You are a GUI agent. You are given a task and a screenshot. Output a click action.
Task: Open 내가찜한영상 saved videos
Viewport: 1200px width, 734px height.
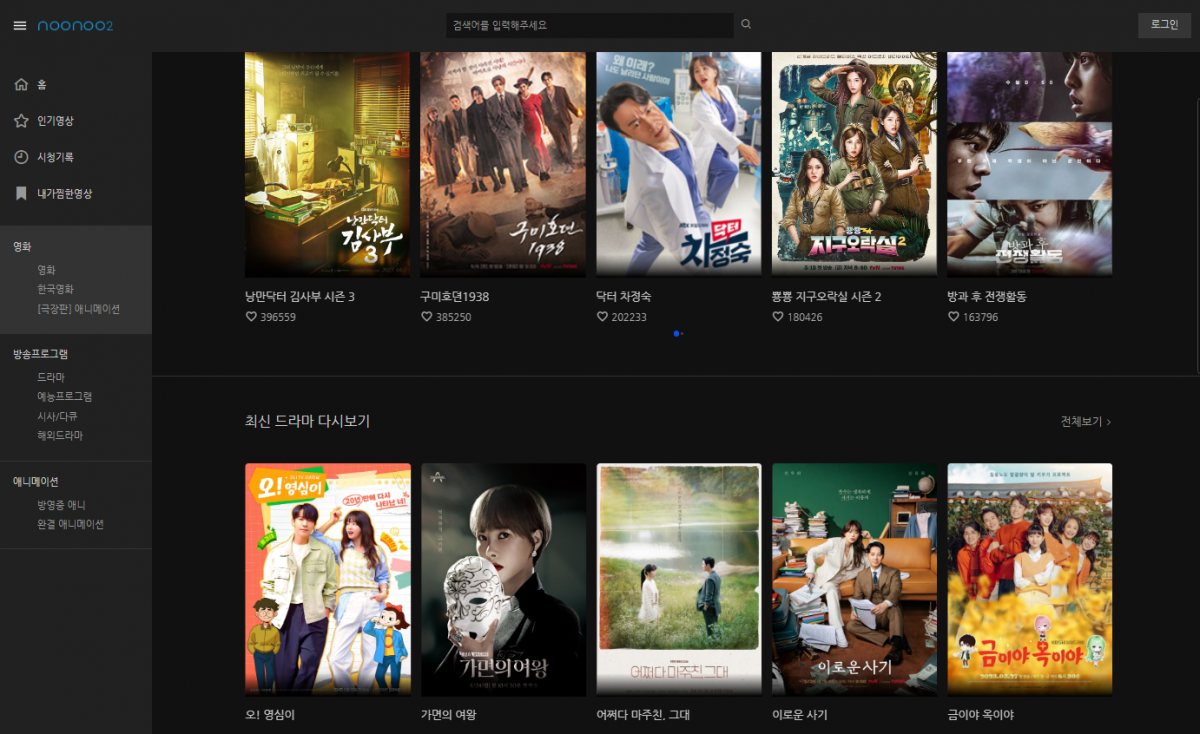64,193
